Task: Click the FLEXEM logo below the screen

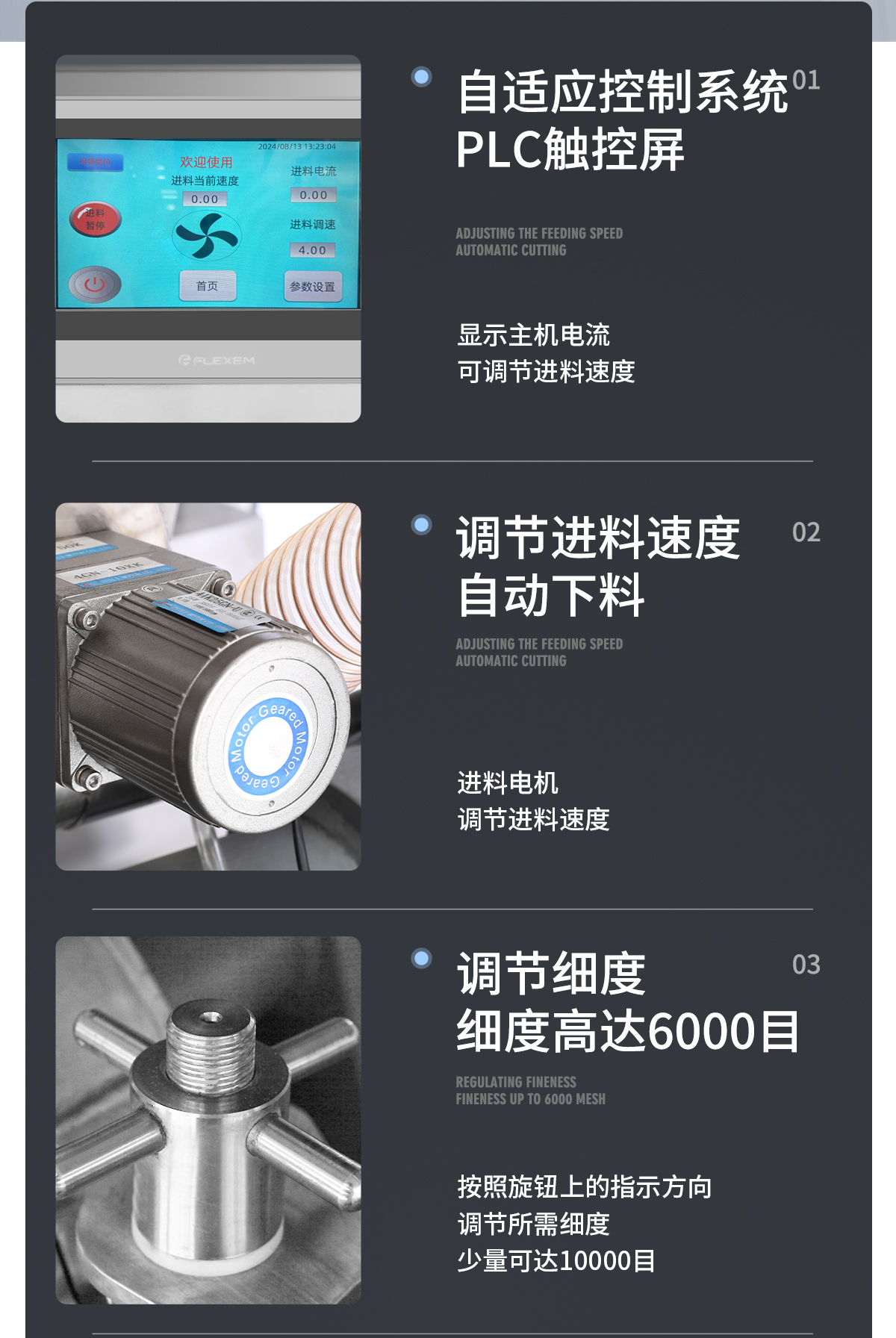Action: 217,361
